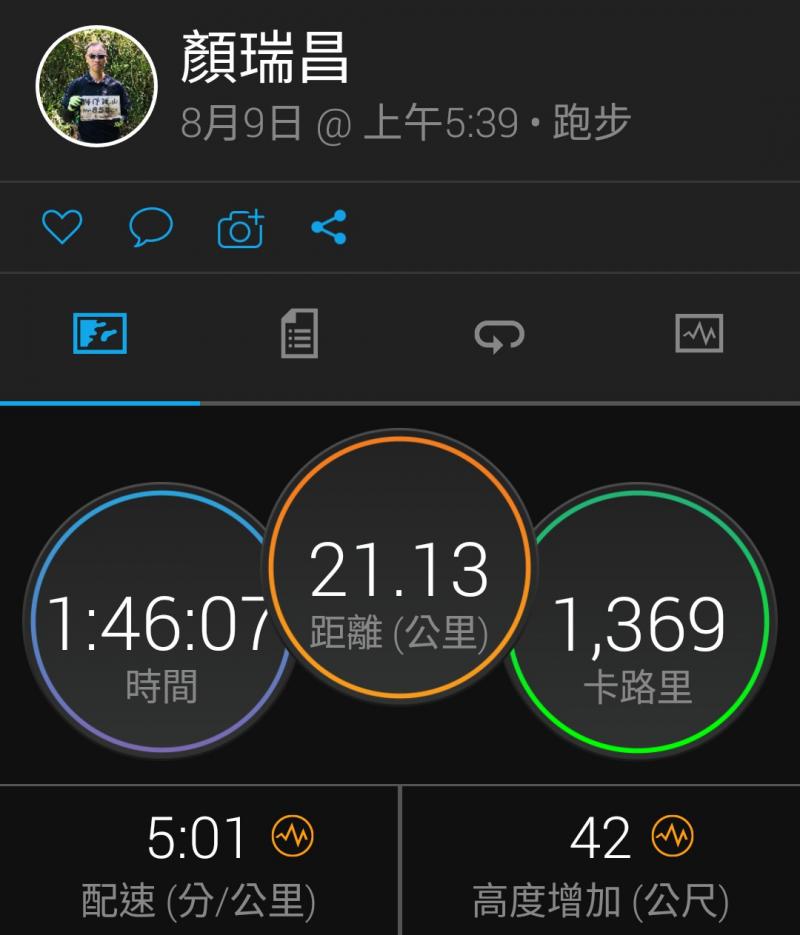Share this running activity
The width and height of the screenshot is (800, 935).
click(329, 228)
